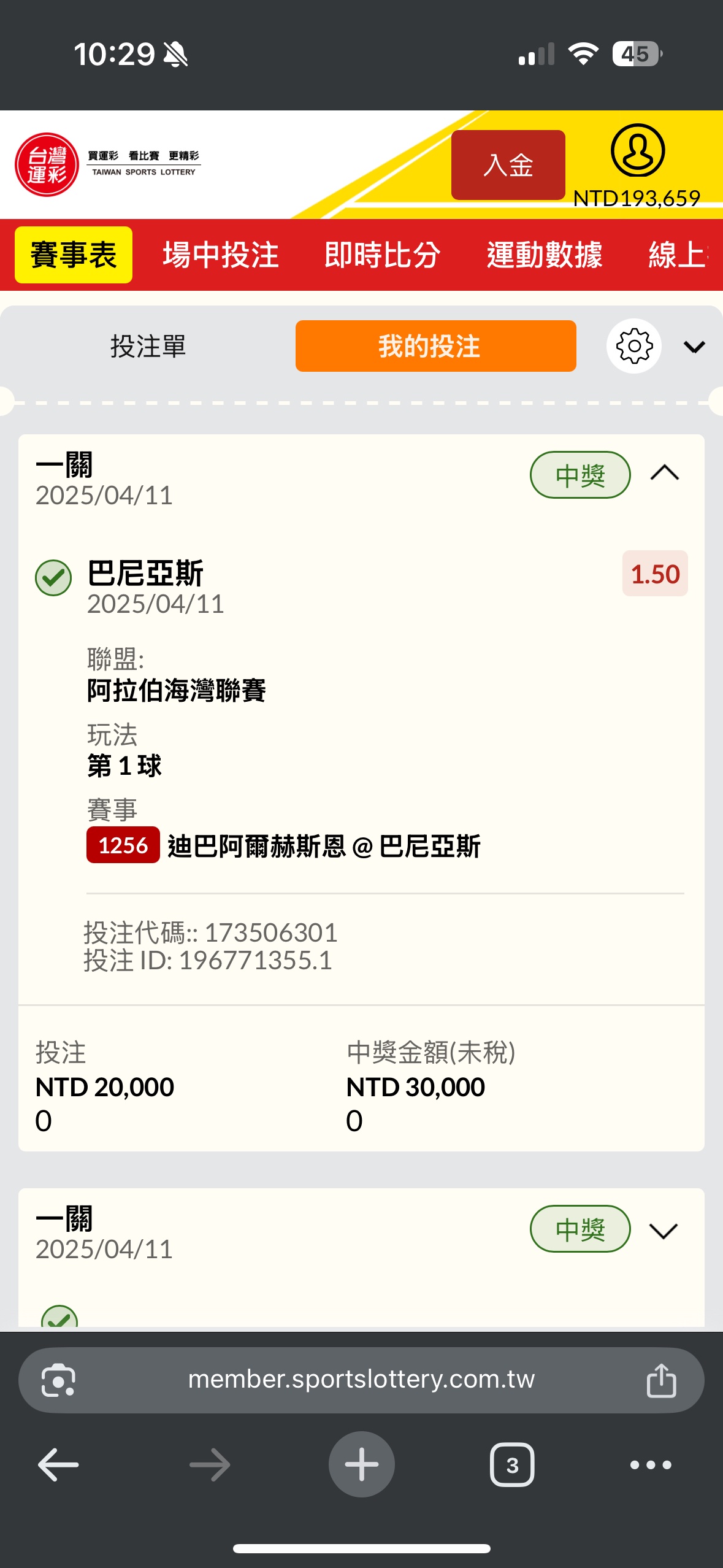Tap the browser address bar
This screenshot has height=1568, width=723.
(361, 1380)
